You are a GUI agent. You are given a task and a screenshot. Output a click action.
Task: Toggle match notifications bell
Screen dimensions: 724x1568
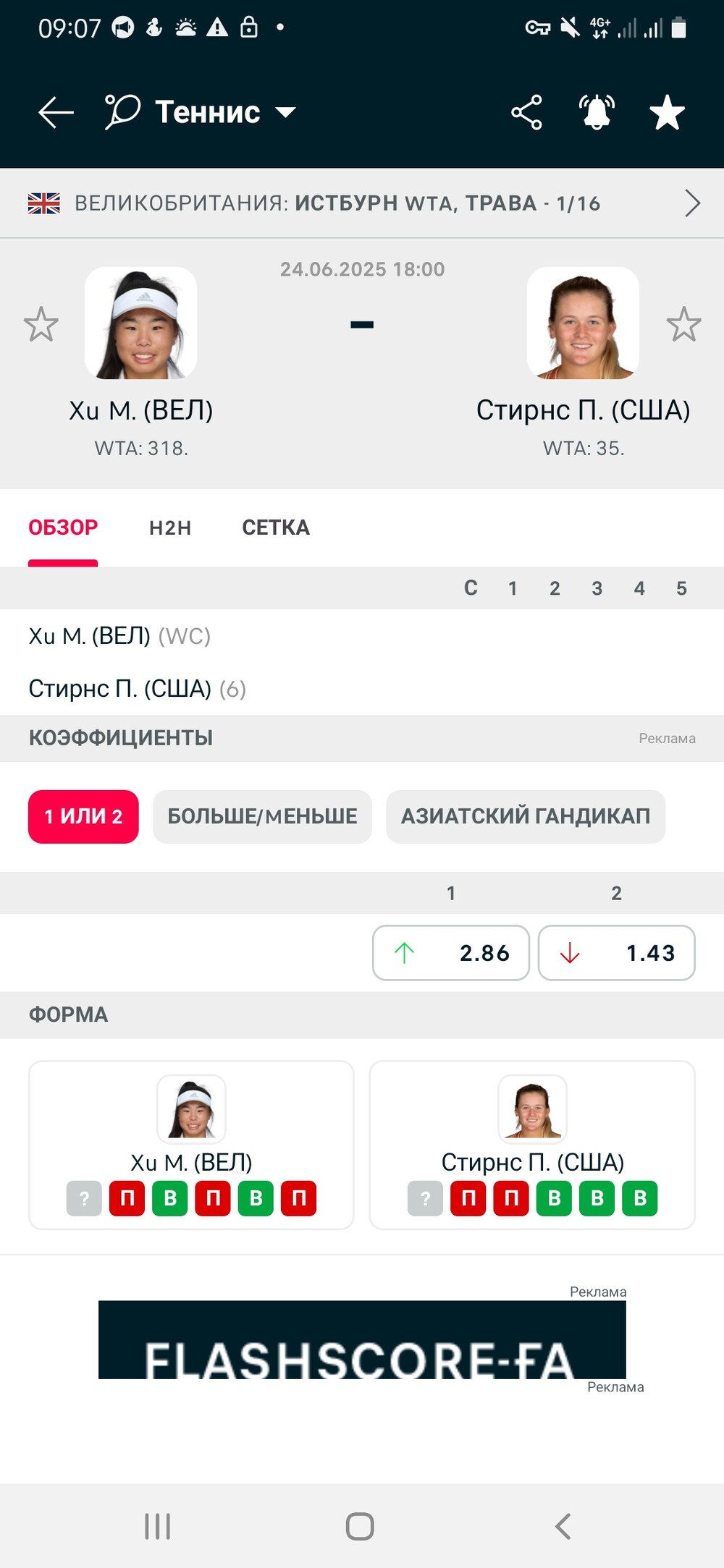597,112
